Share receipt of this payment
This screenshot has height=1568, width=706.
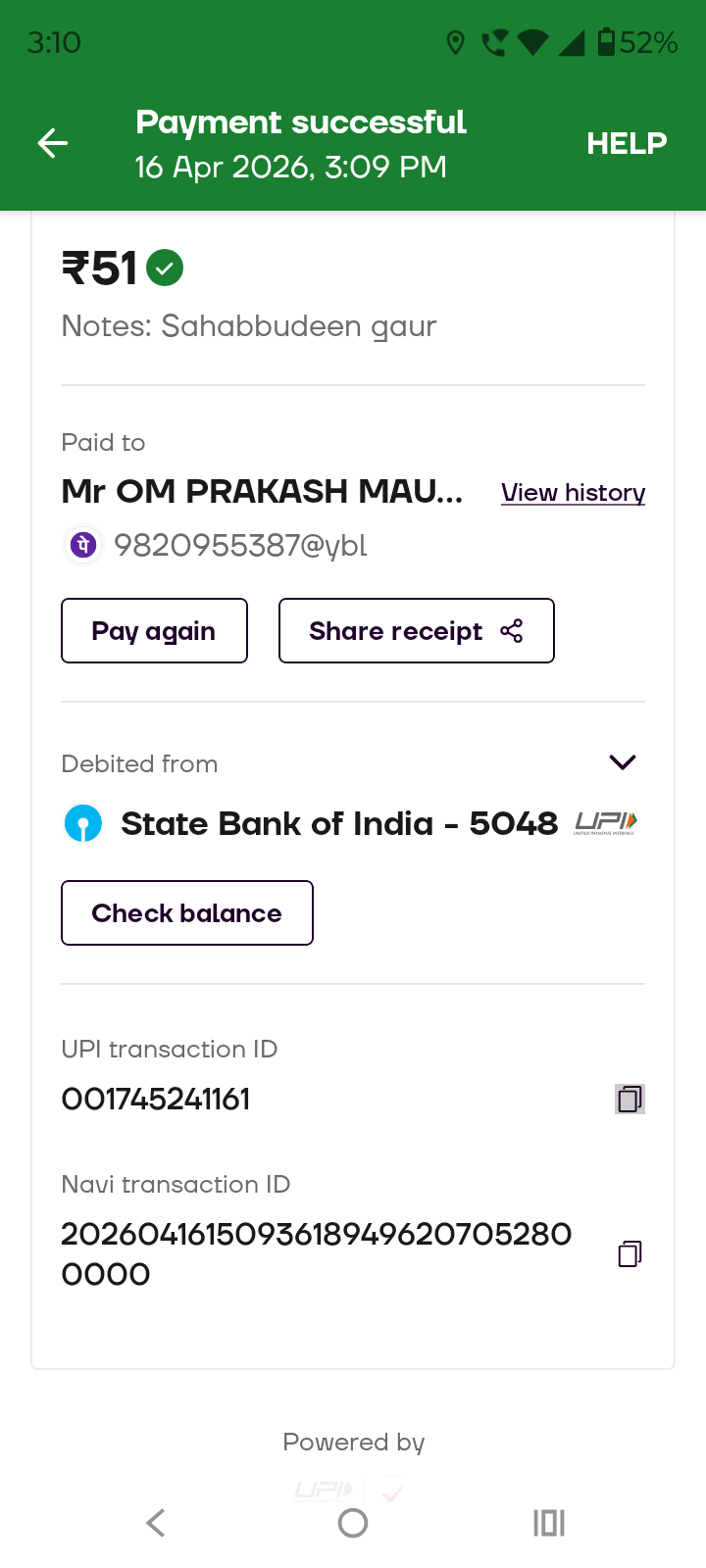[x=416, y=631]
